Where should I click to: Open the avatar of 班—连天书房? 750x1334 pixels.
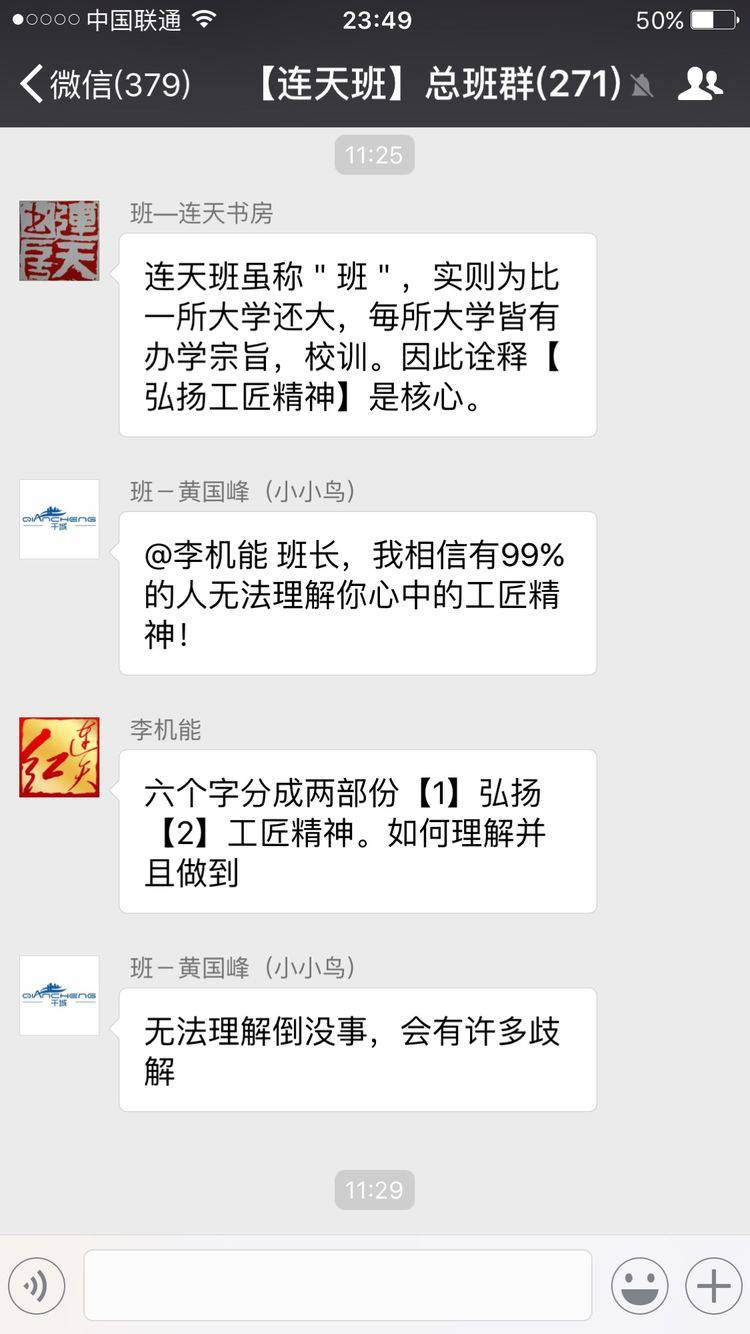pos(59,241)
